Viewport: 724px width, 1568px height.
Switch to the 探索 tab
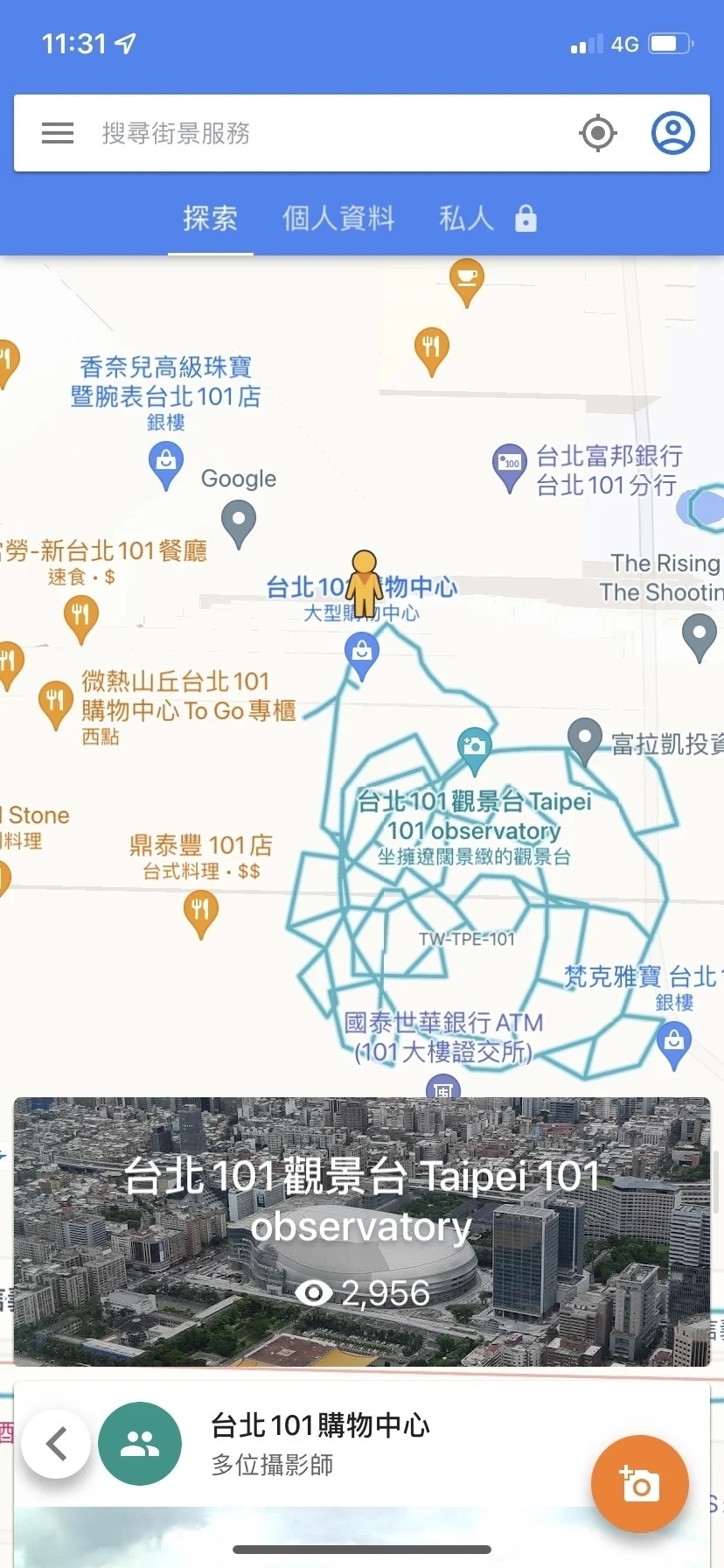210,219
